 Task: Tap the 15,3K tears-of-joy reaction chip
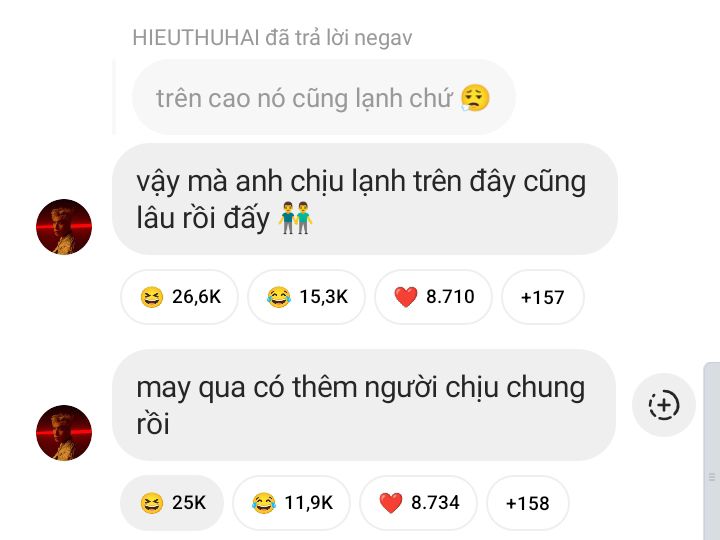tap(306, 297)
